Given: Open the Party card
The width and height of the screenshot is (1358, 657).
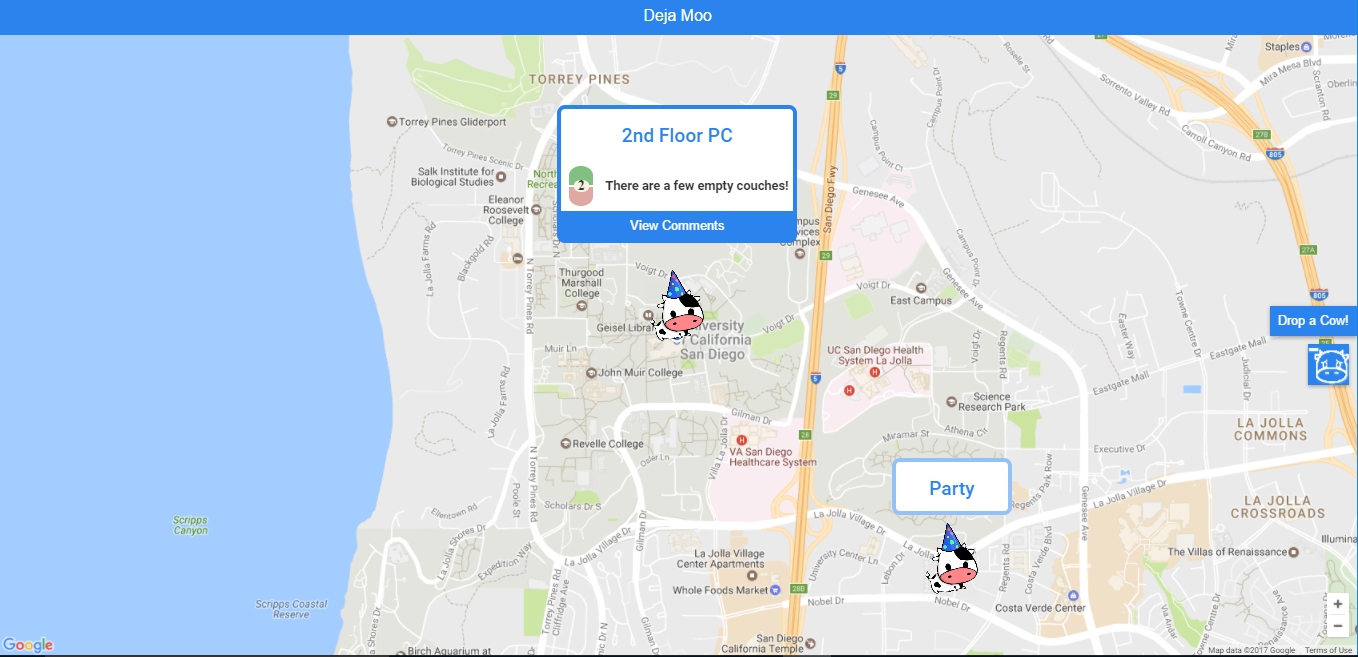Looking at the screenshot, I should pos(951,488).
